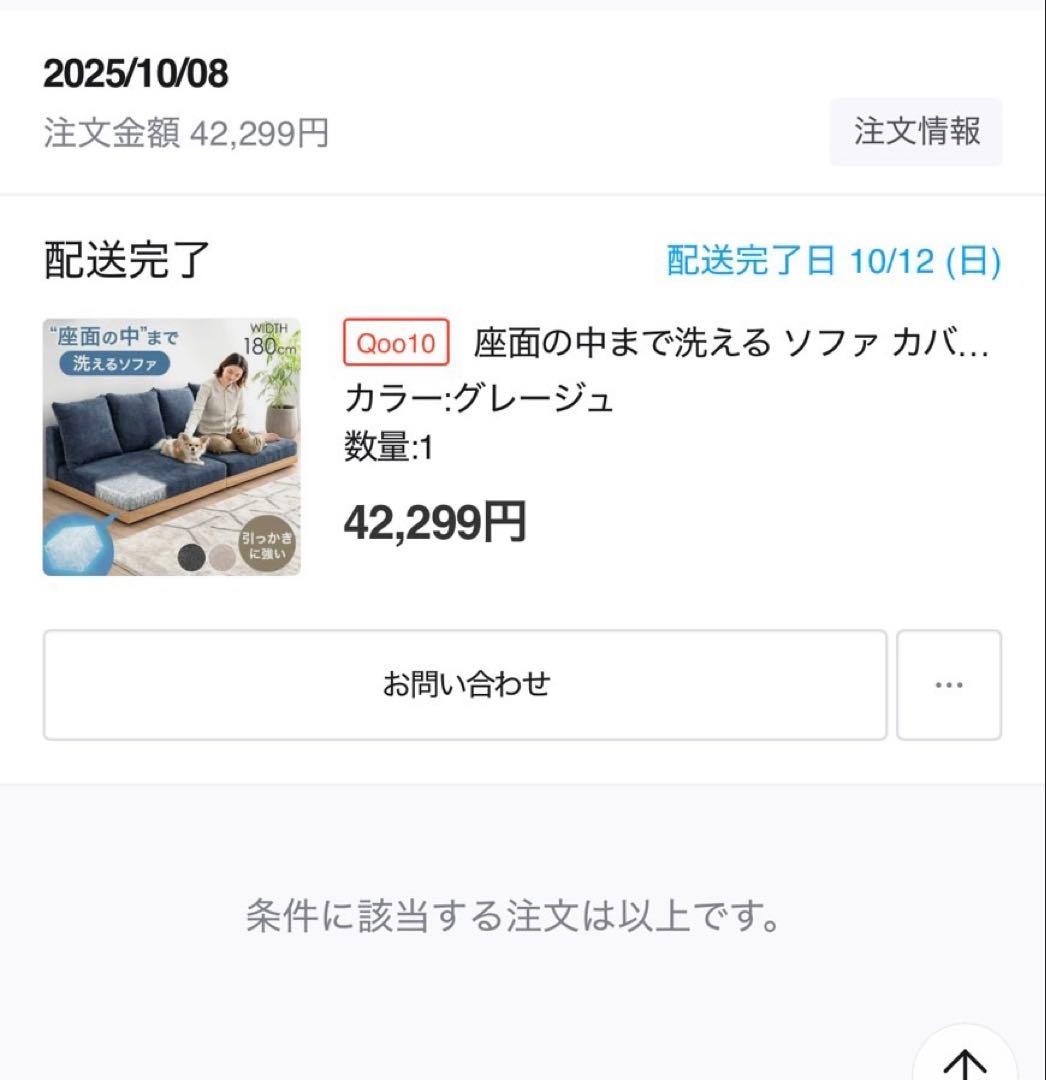Open the 注文情報 order details button
This screenshot has width=1046, height=1080.
(x=914, y=131)
